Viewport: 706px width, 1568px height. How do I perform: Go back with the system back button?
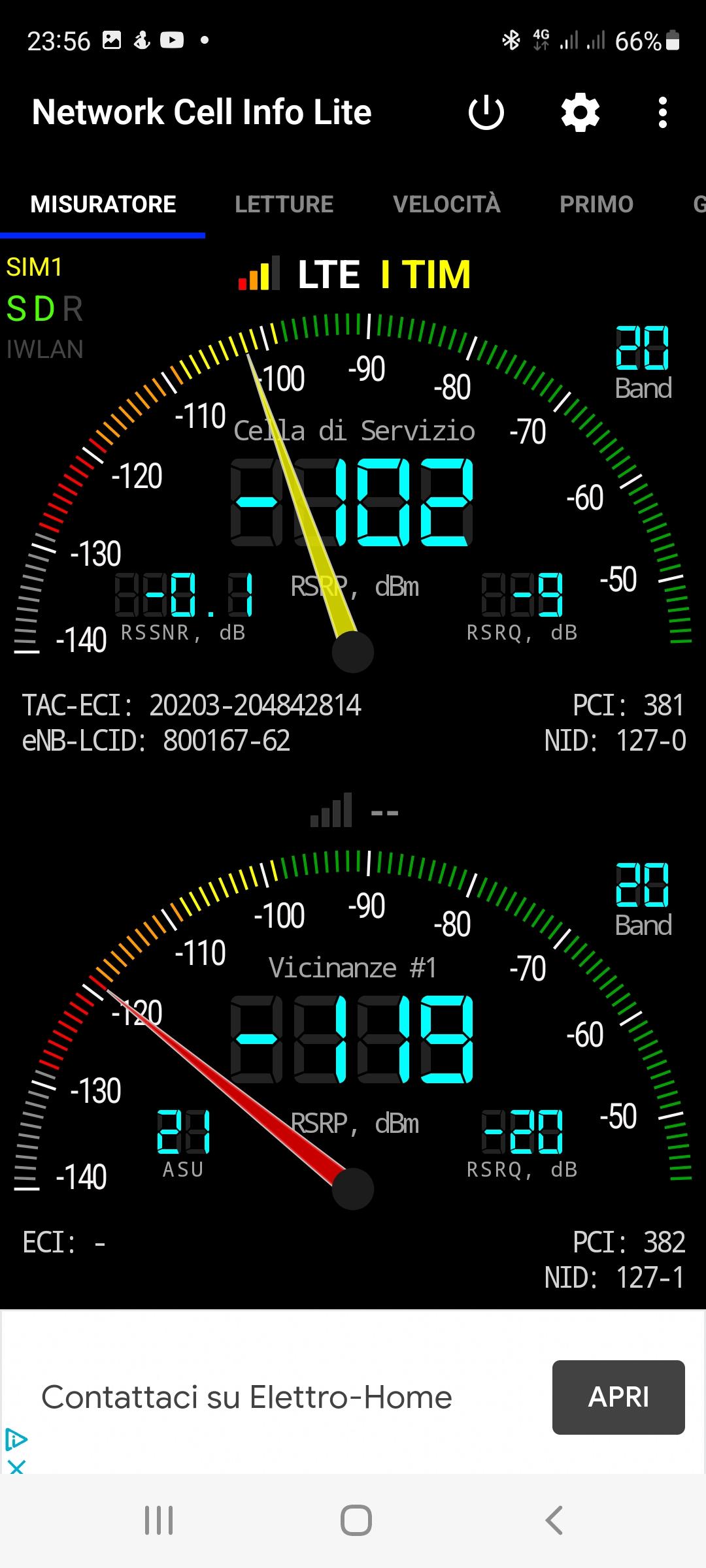pos(554,1520)
